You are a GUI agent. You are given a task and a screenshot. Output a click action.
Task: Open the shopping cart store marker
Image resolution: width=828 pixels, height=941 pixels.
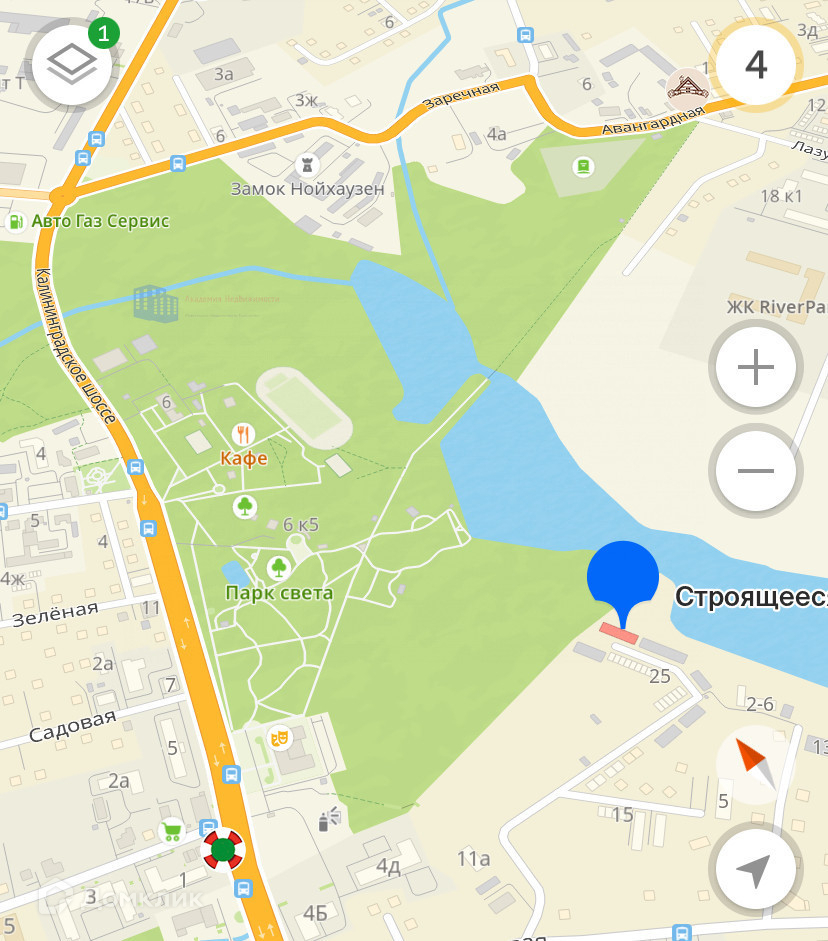point(172,831)
